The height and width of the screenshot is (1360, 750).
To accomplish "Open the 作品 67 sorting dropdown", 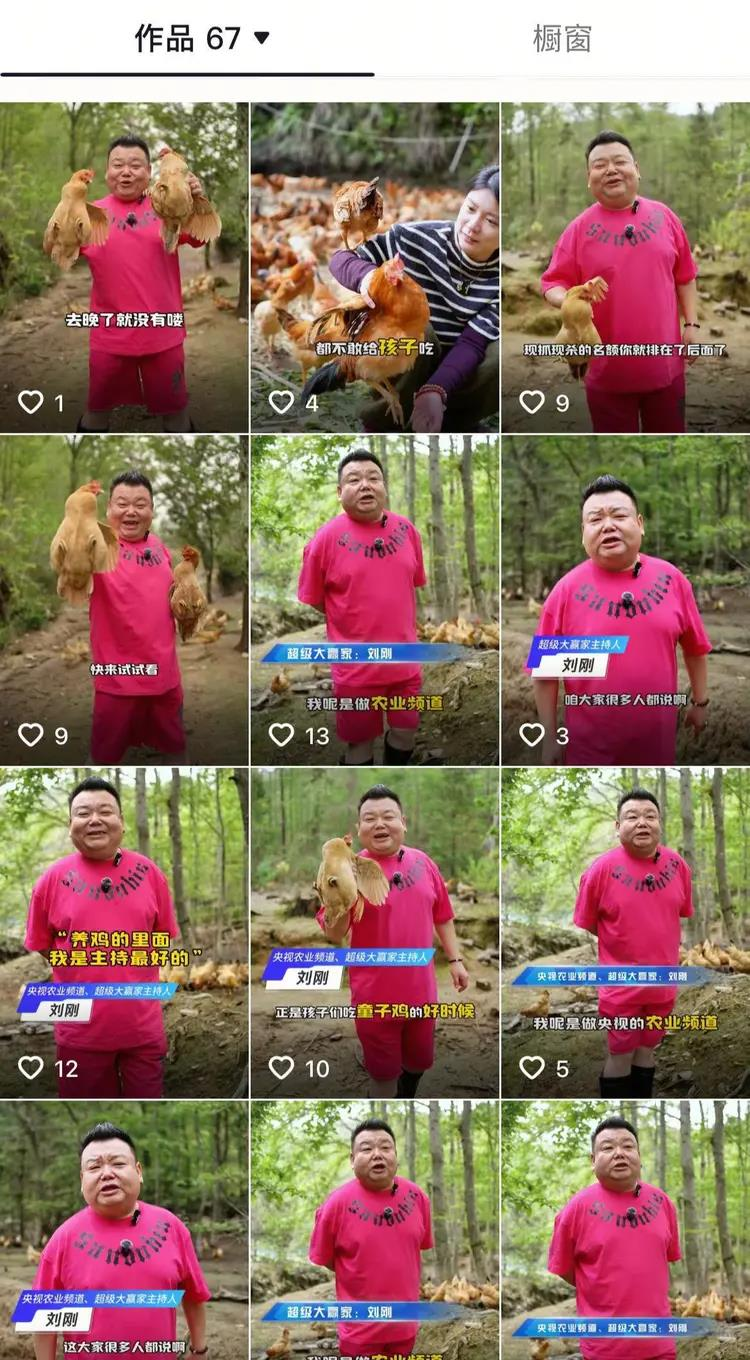I will 261,38.
